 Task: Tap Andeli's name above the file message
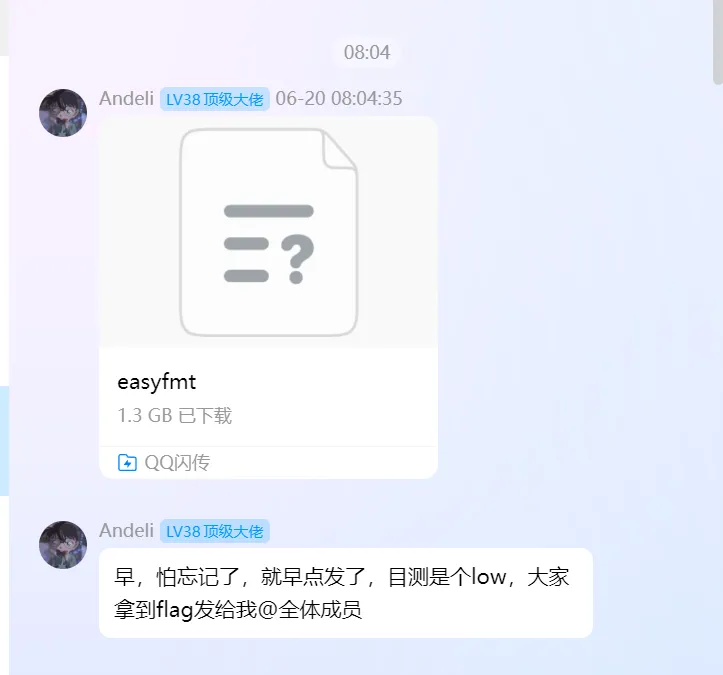click(x=126, y=98)
